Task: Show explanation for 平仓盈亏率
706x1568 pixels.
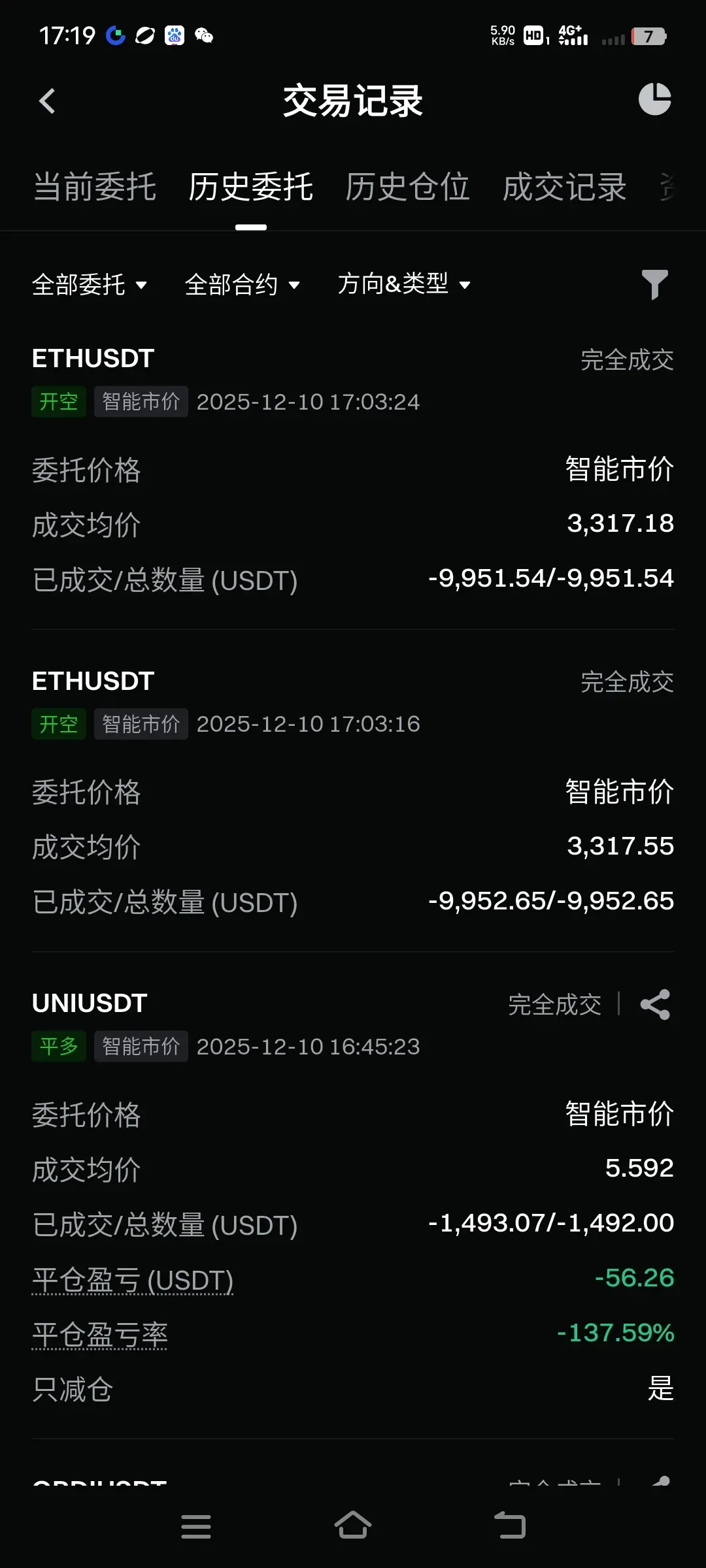Action: (100, 1335)
